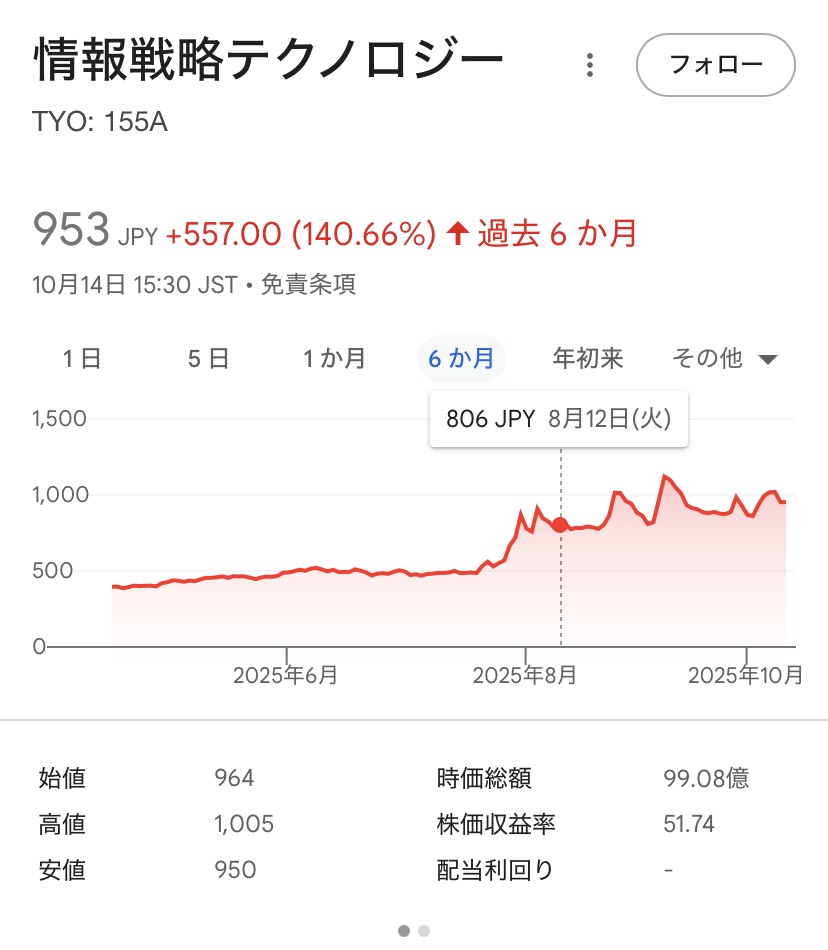
Task: Open the 免責条項 disclaimer link
Action: (308, 285)
